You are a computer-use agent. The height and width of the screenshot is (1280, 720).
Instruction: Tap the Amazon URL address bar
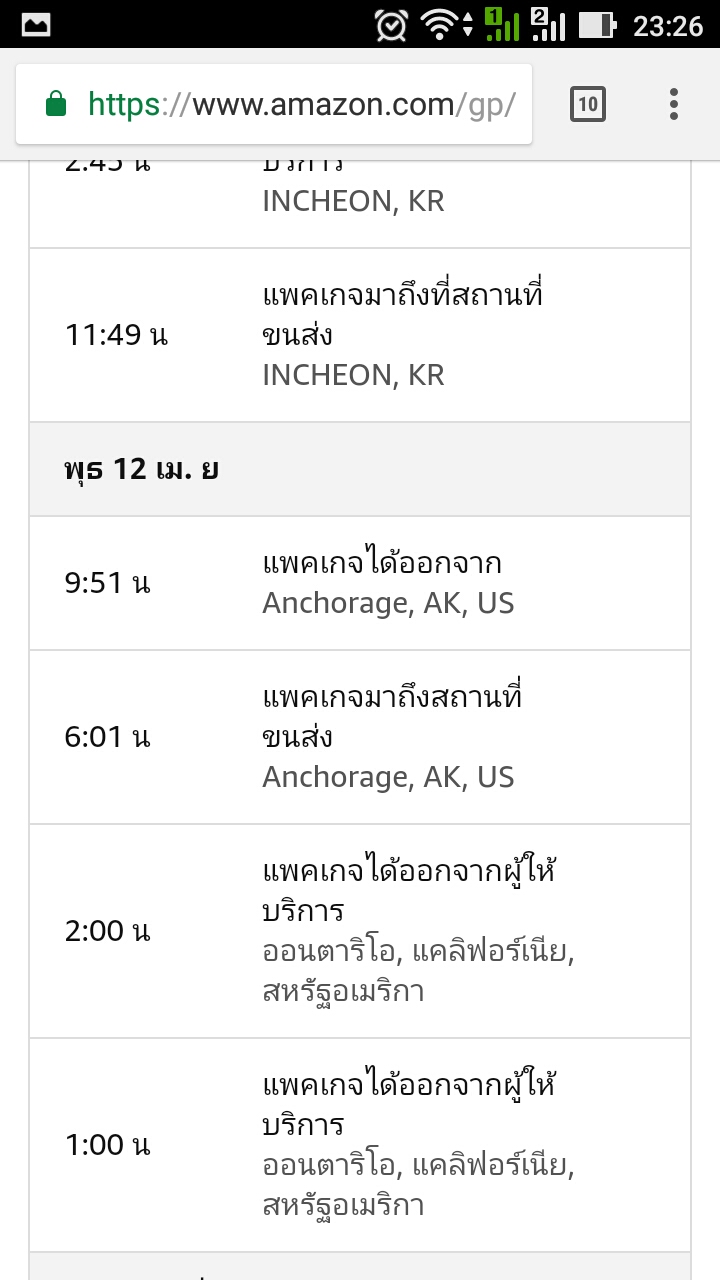pos(300,104)
